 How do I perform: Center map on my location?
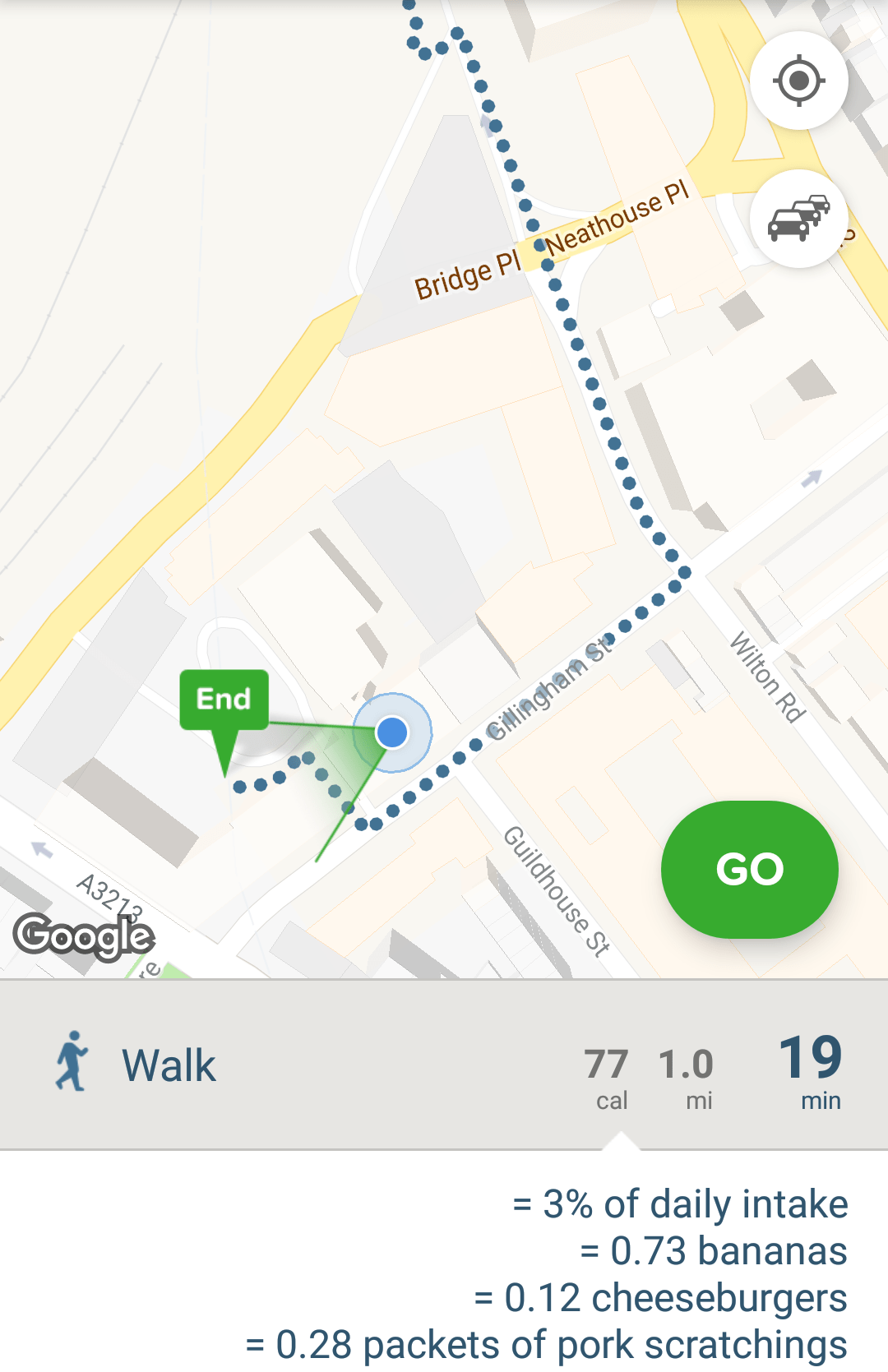(798, 81)
